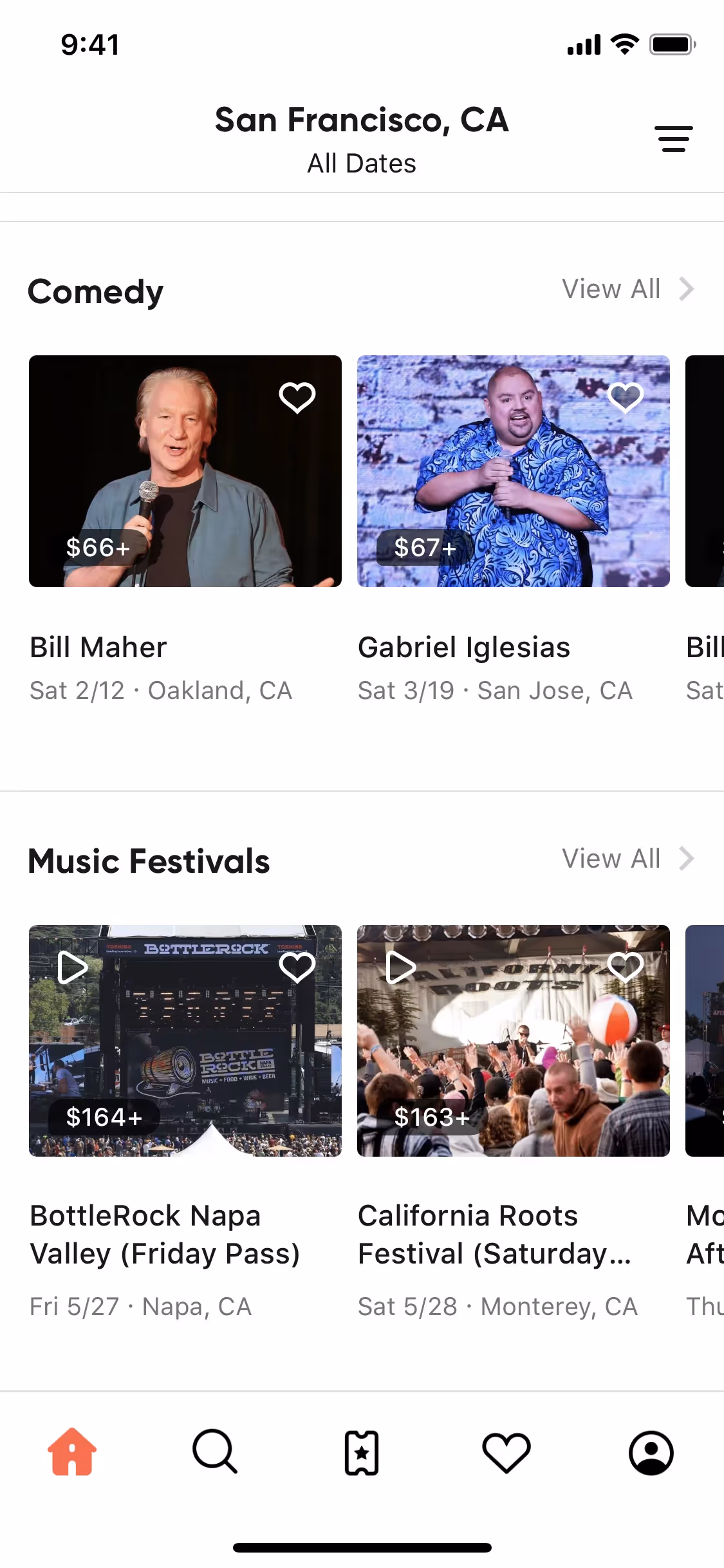This screenshot has width=724, height=1568.
Task: Favorite BottleRock Napa Valley festival
Action: [x=297, y=967]
